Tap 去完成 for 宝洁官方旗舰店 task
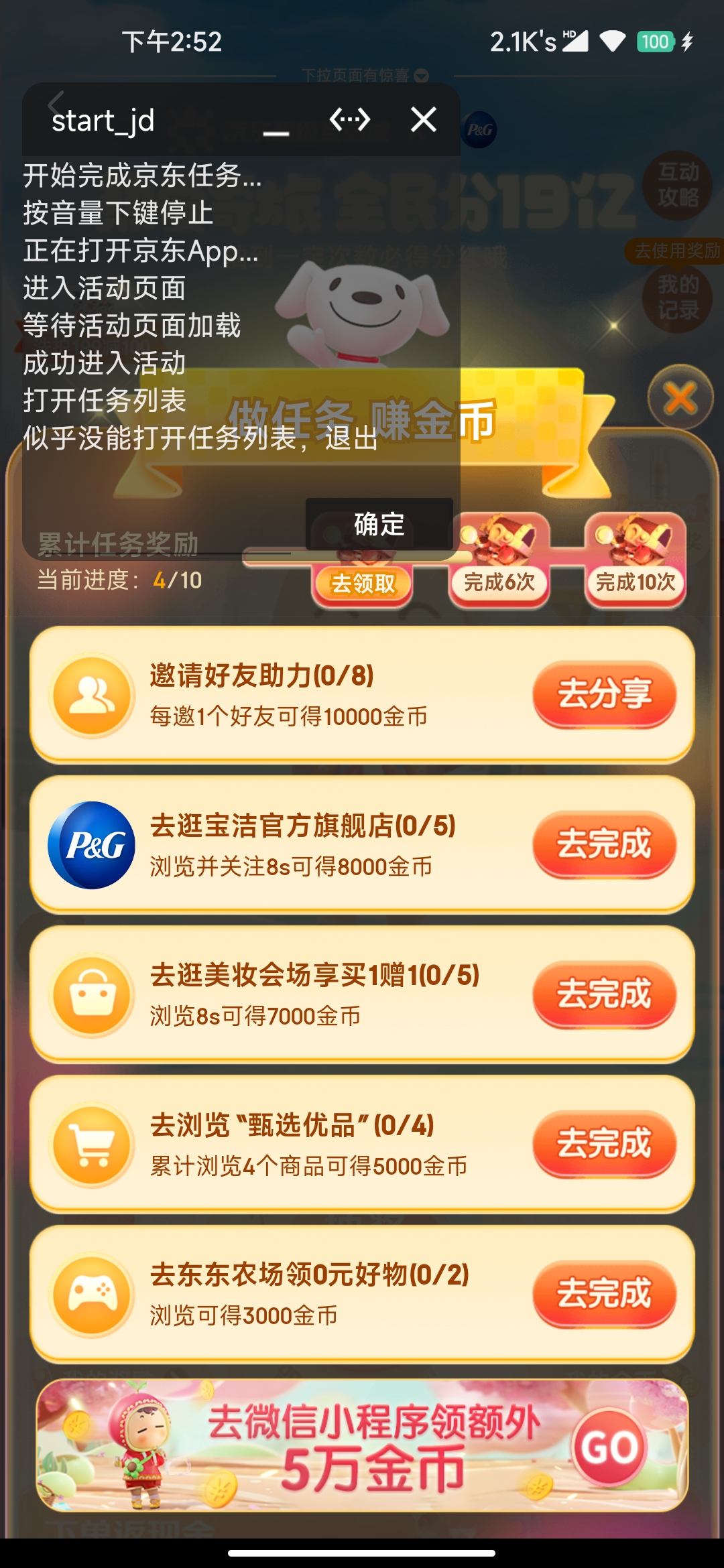This screenshot has width=724, height=1568. point(604,844)
